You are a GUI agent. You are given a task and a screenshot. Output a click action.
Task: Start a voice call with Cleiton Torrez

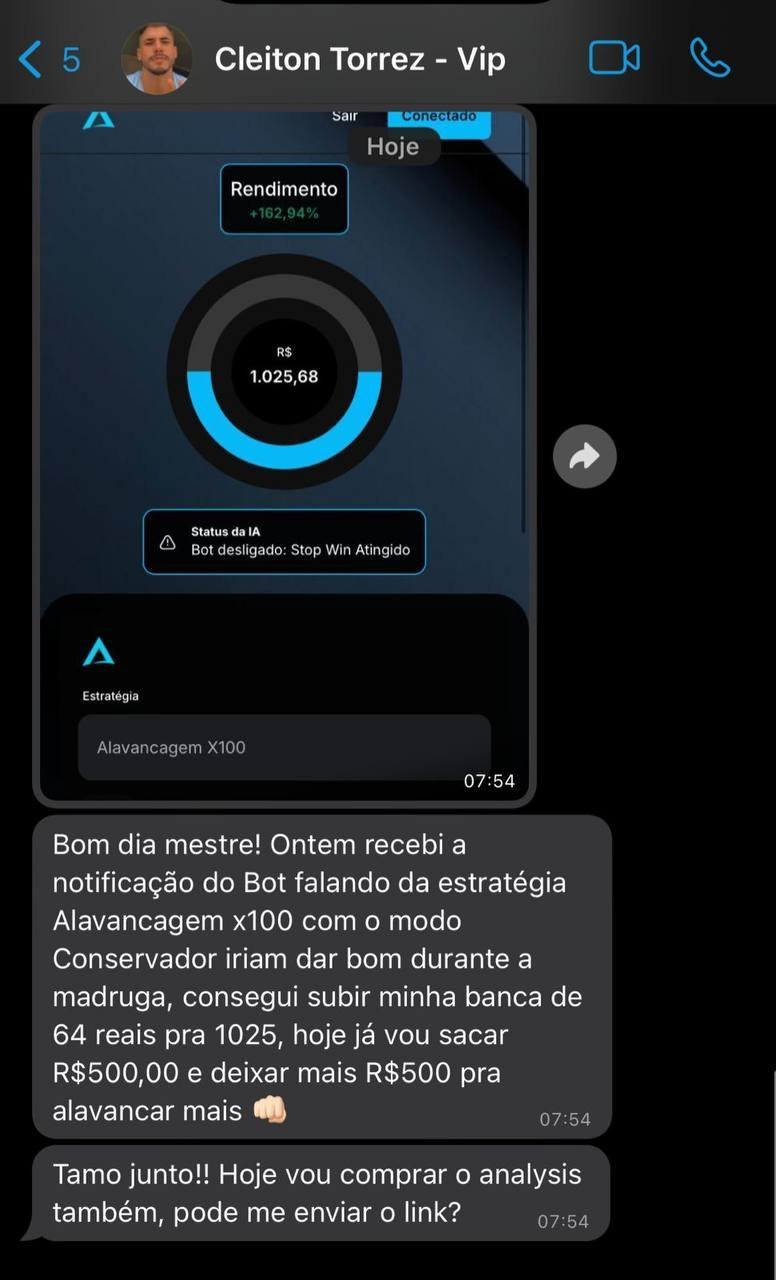point(710,58)
